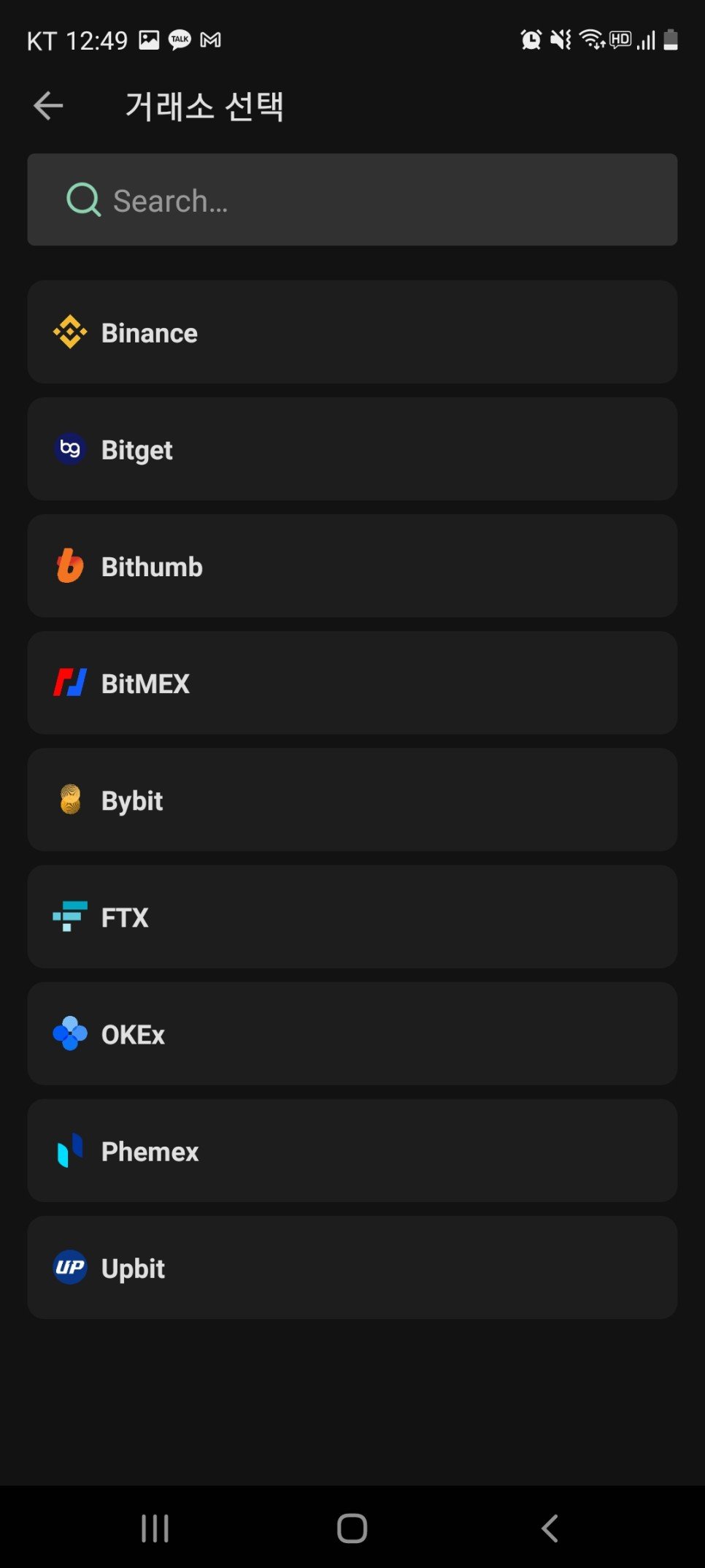Select the Upbit exchange
Image resolution: width=705 pixels, height=1568 pixels.
tap(352, 1267)
